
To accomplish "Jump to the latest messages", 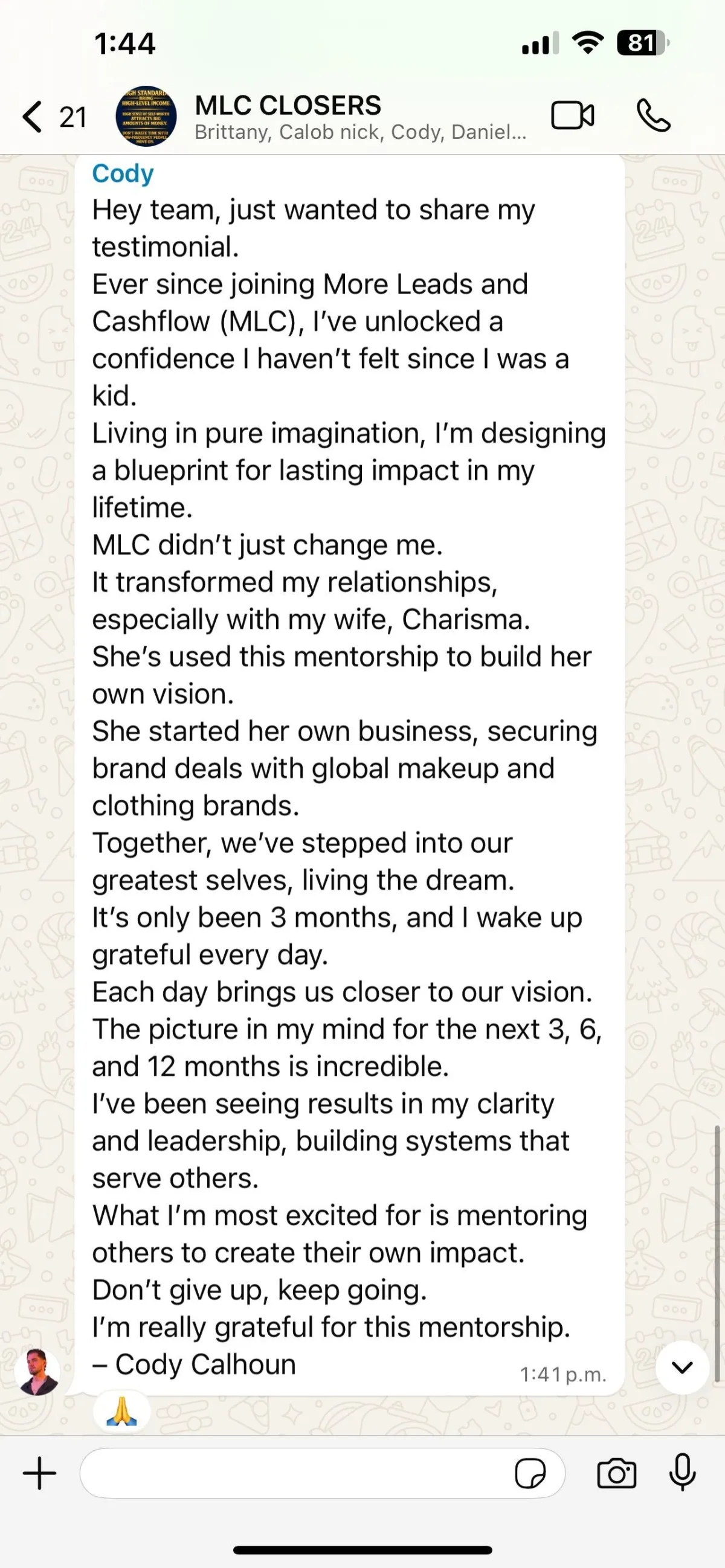I will (681, 1367).
